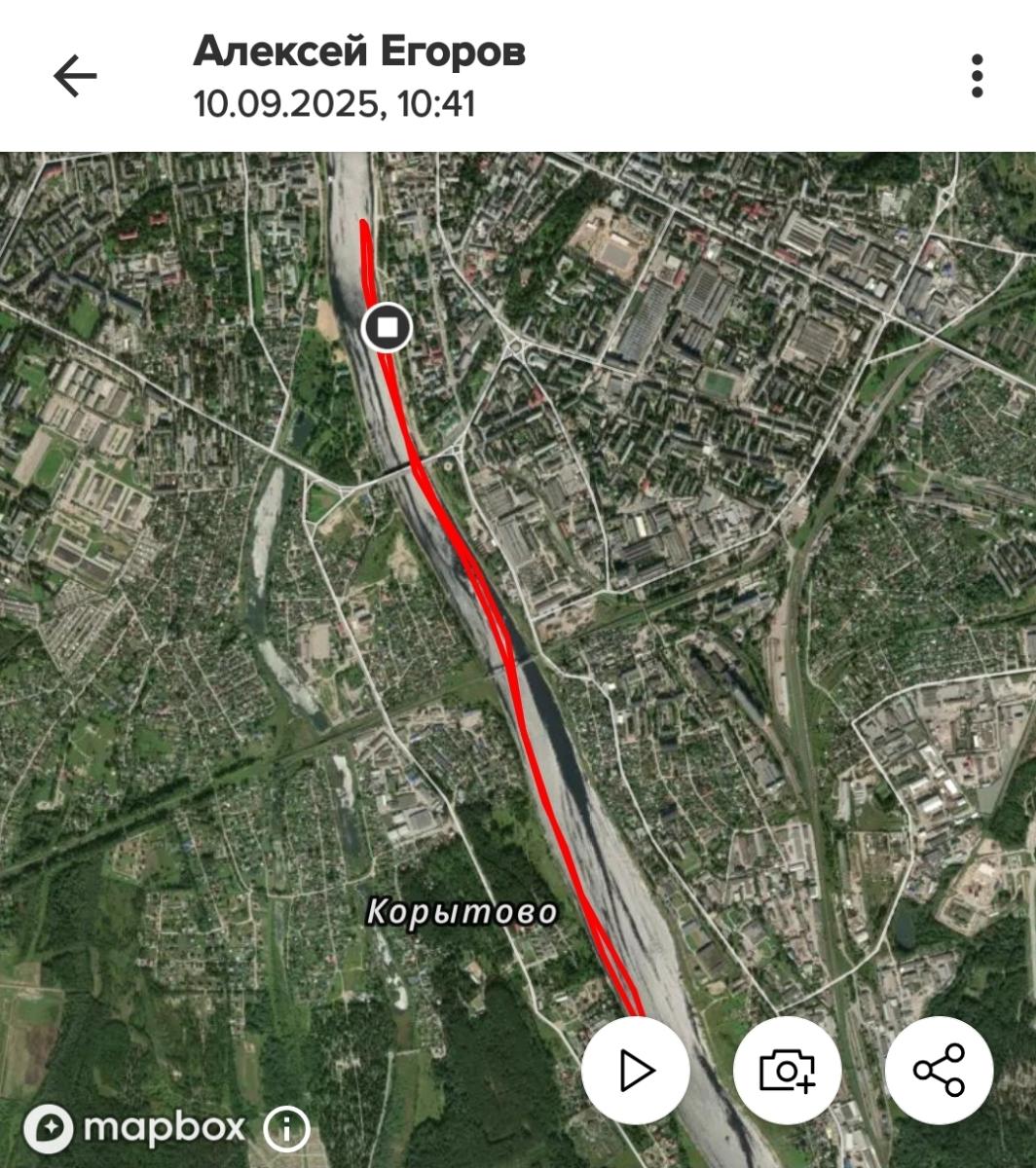This screenshot has width=1036, height=1168.
Task: Play the route animation
Action: click(636, 1071)
